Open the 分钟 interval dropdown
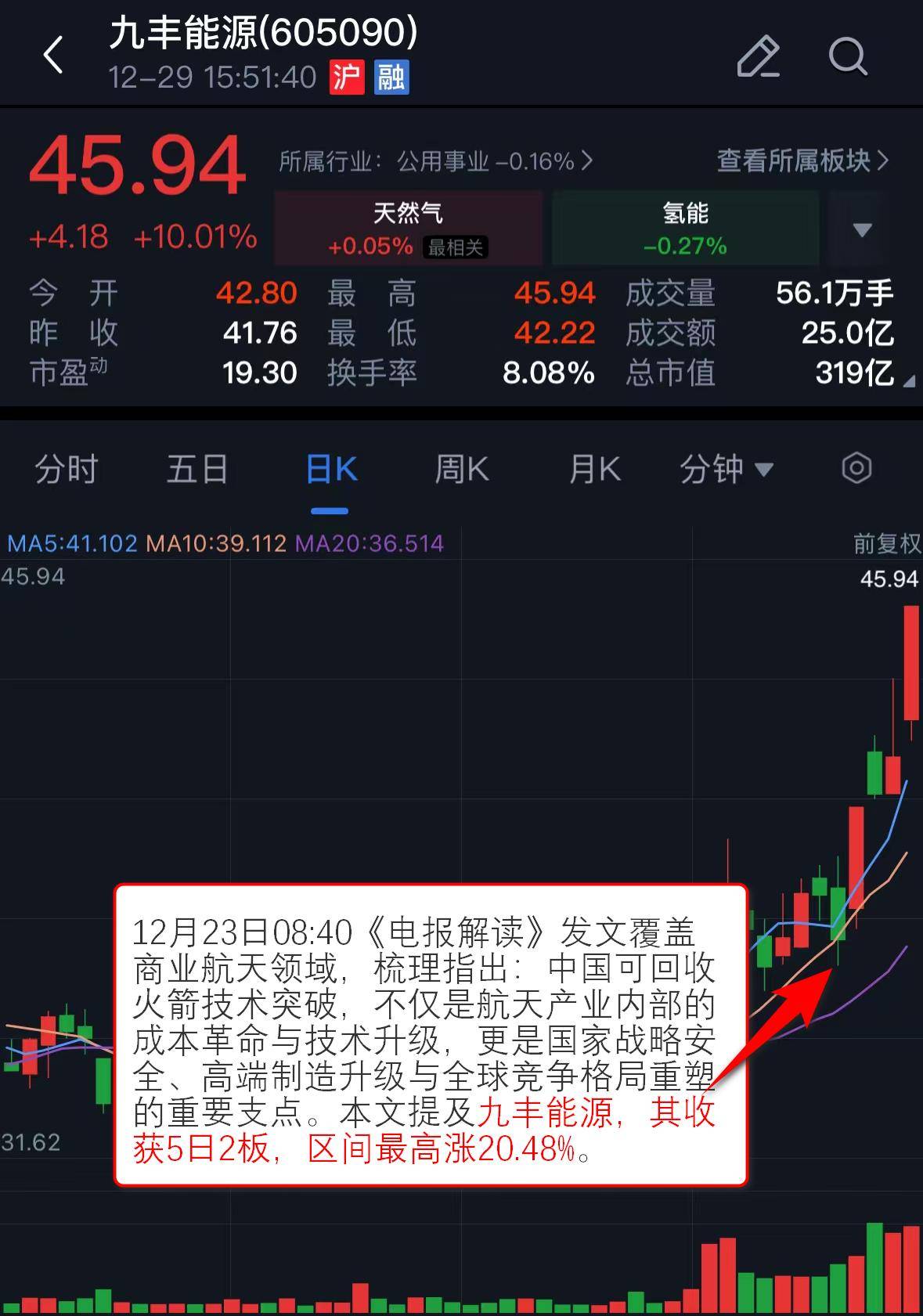 point(726,470)
